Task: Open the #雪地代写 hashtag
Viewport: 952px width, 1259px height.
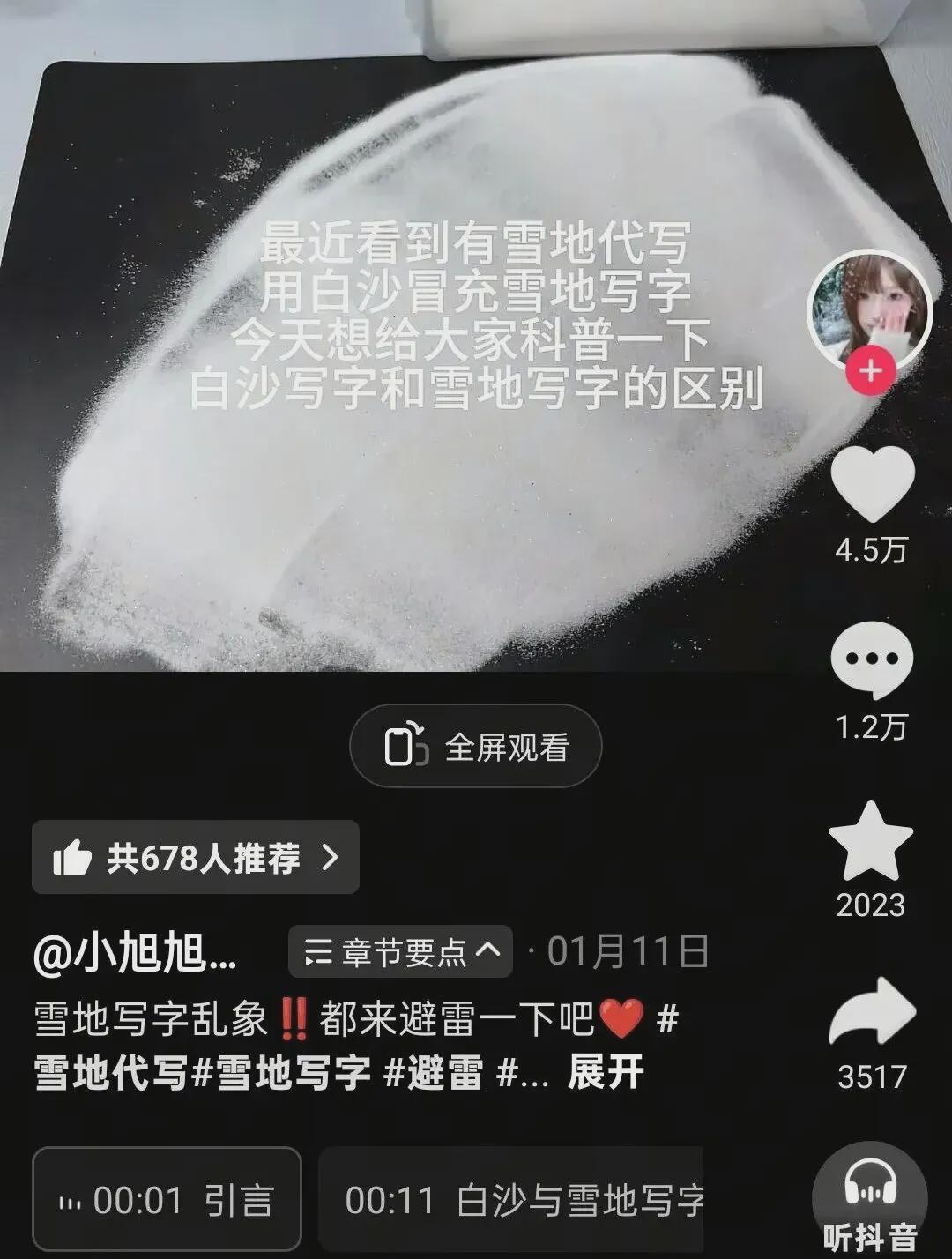Action: pos(112,1073)
